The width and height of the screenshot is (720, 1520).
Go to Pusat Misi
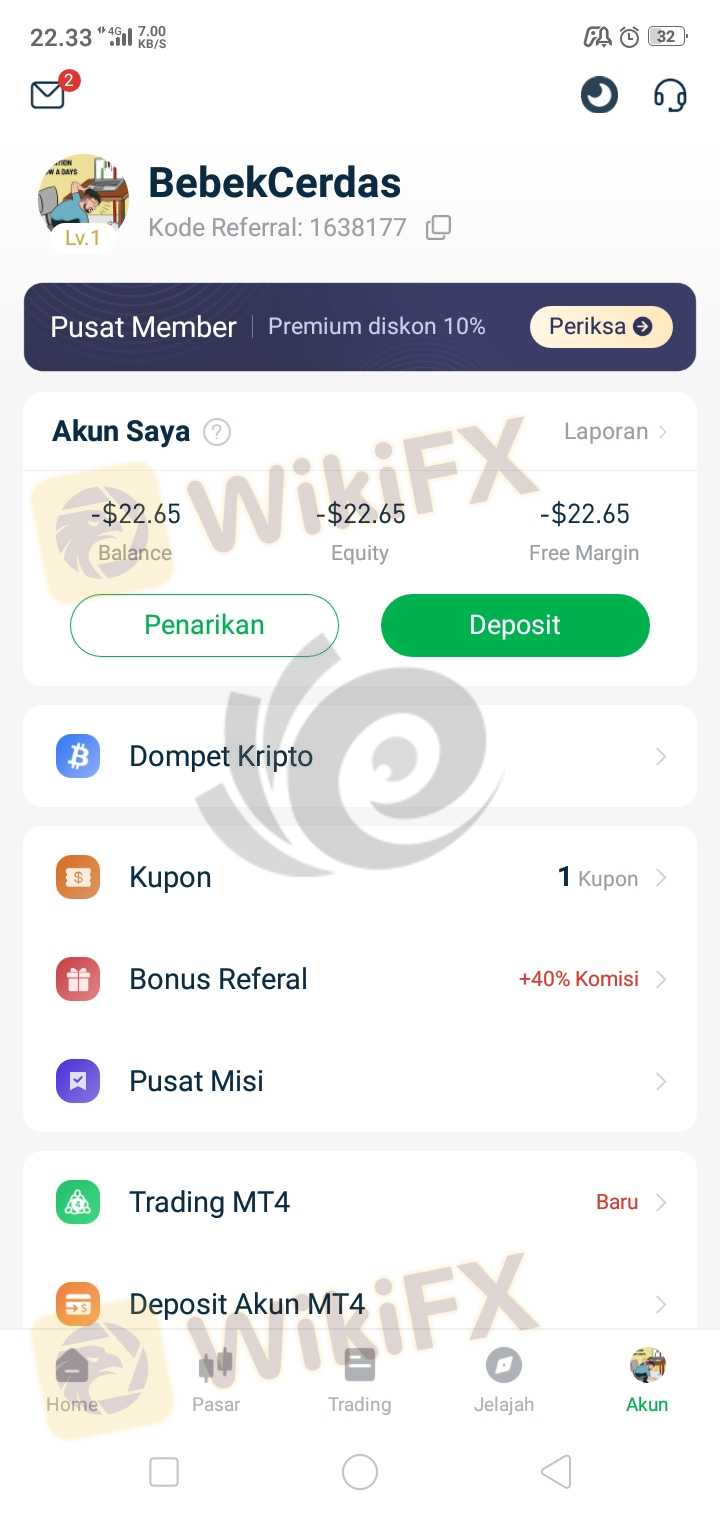click(359, 1081)
